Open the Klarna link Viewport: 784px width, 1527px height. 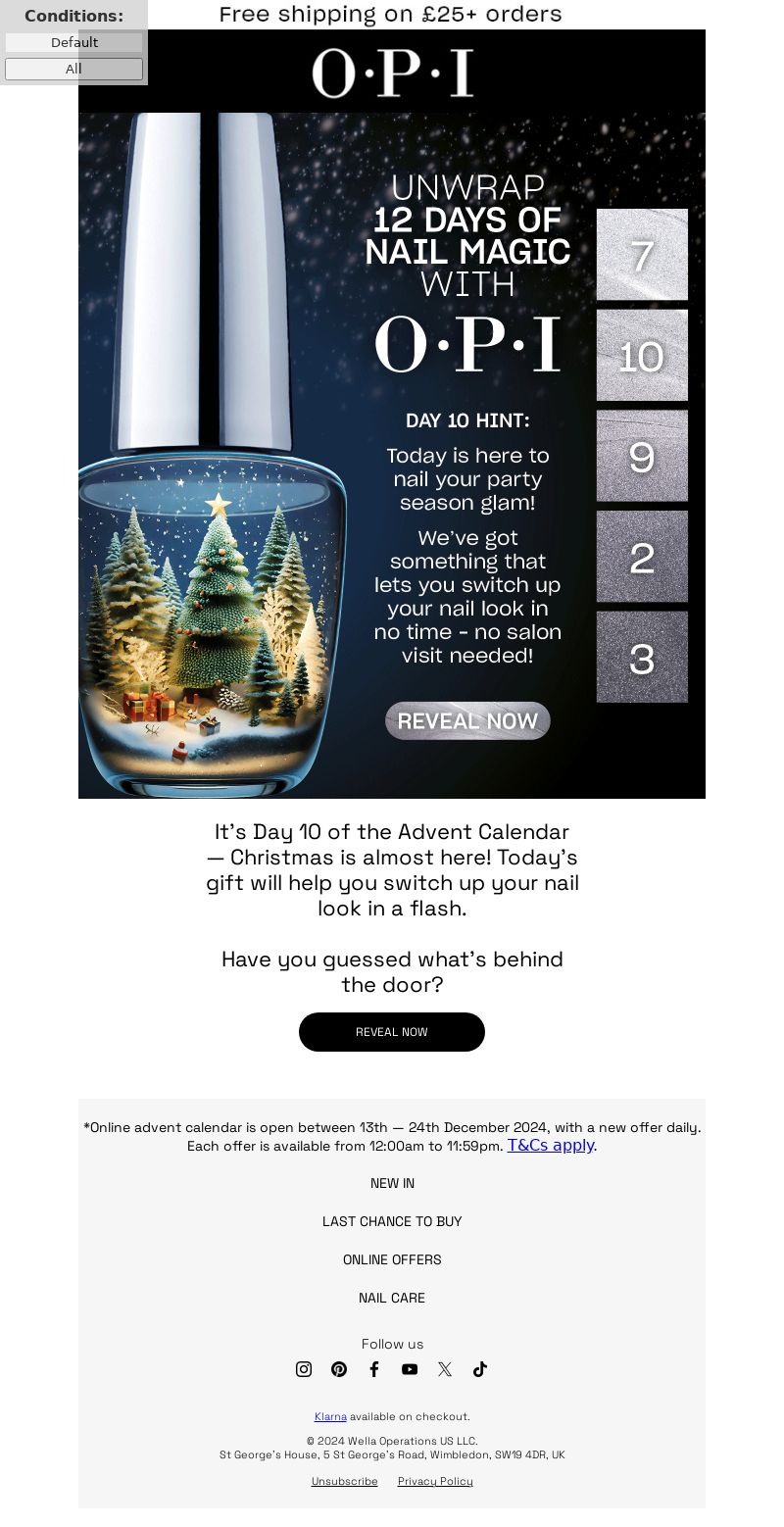coord(330,1416)
